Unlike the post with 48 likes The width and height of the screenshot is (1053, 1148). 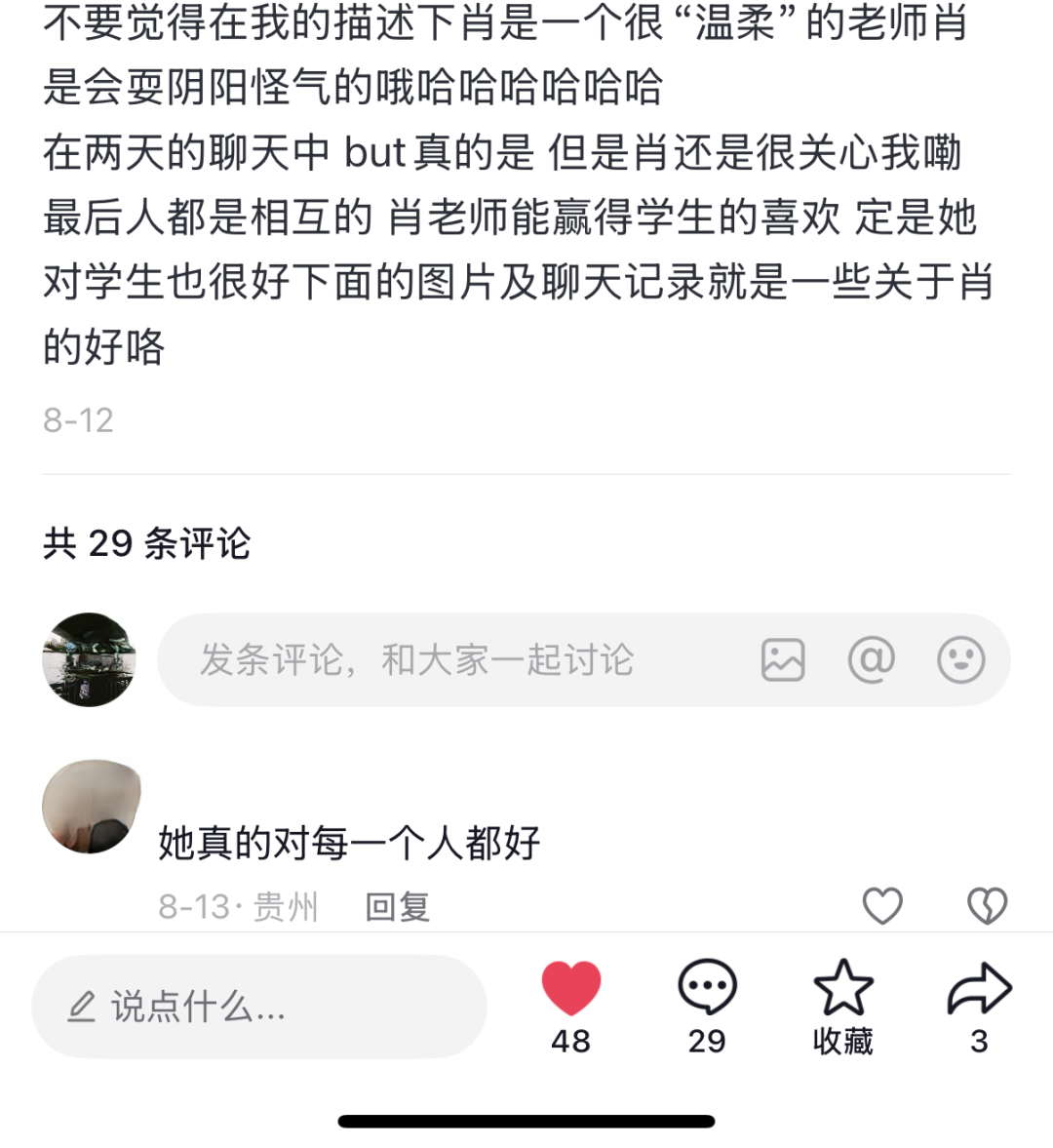571,988
